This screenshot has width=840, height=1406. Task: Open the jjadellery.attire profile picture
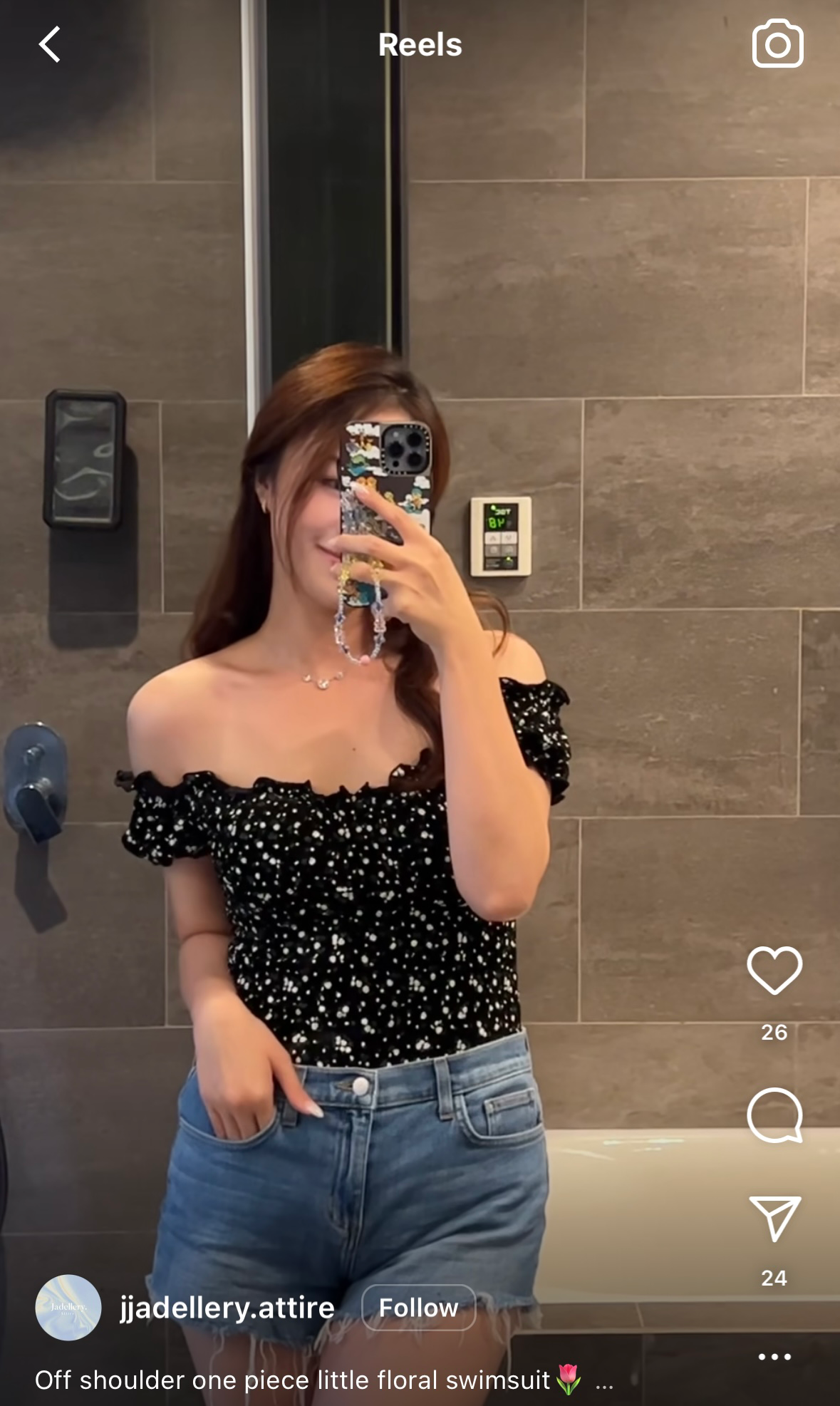pyautogui.click(x=68, y=1308)
